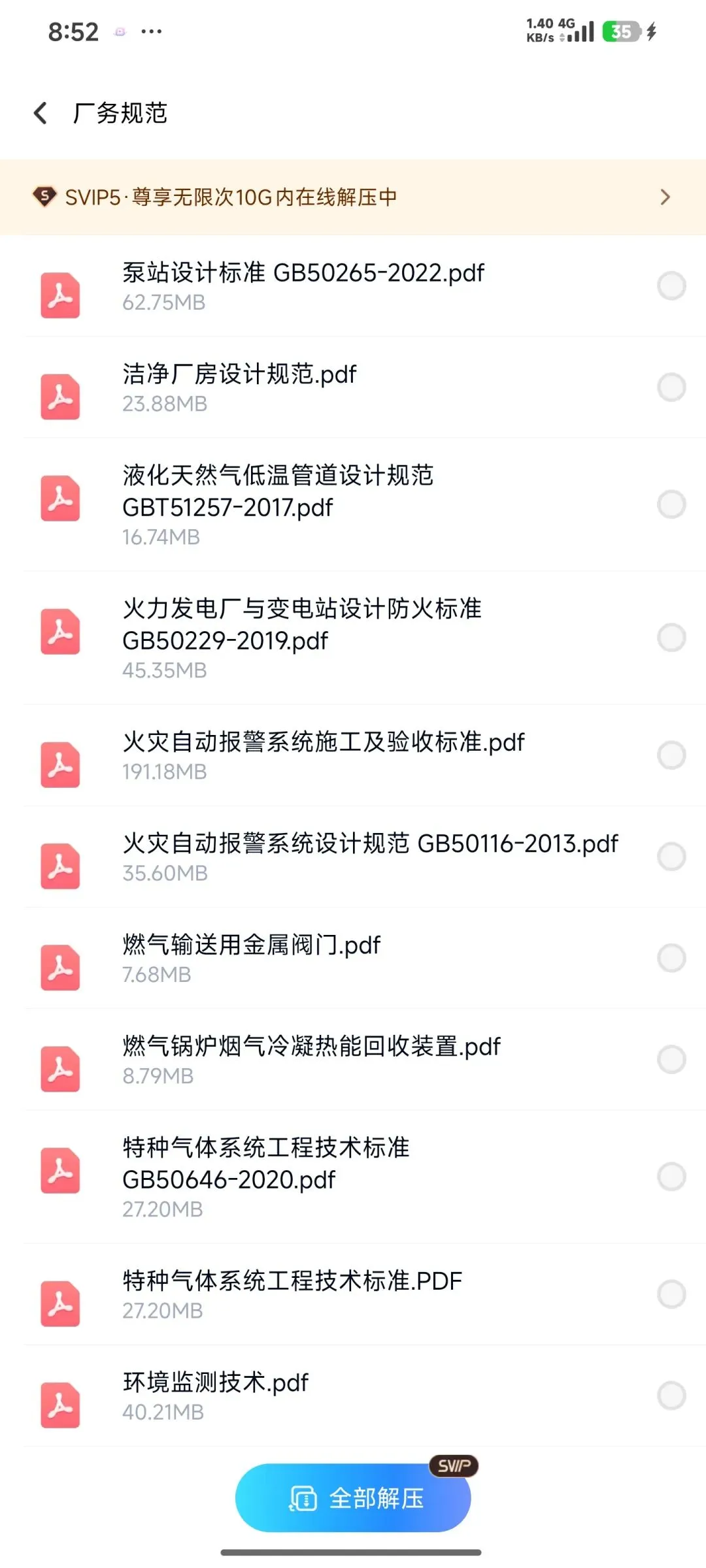Select checkbox beside 燃气锅炉烟气冷凝热能回收装置.pdf
The image size is (706, 1568).
[671, 1059]
